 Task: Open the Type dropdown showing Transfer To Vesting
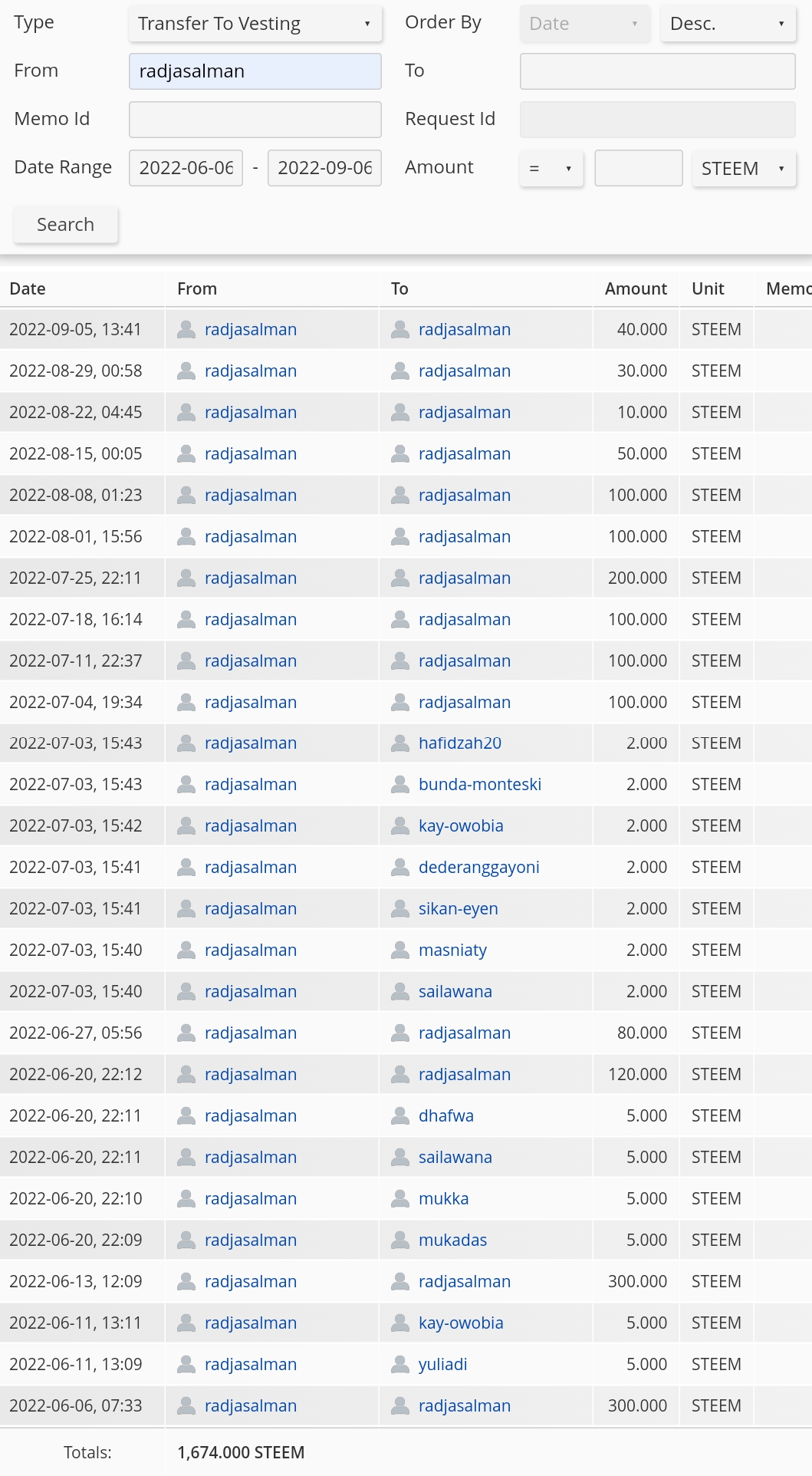[x=255, y=24]
